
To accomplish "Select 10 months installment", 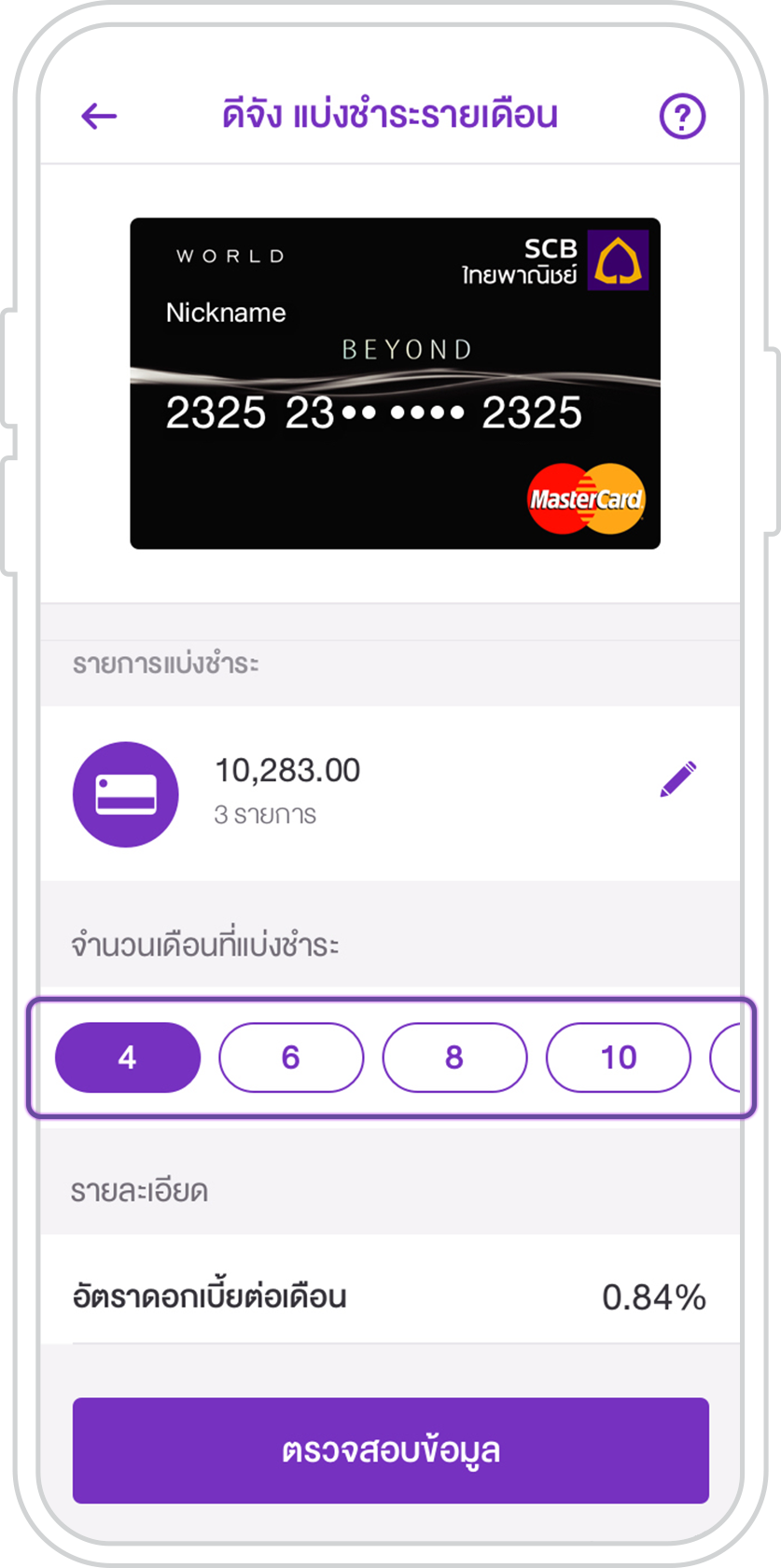I will [x=618, y=1057].
